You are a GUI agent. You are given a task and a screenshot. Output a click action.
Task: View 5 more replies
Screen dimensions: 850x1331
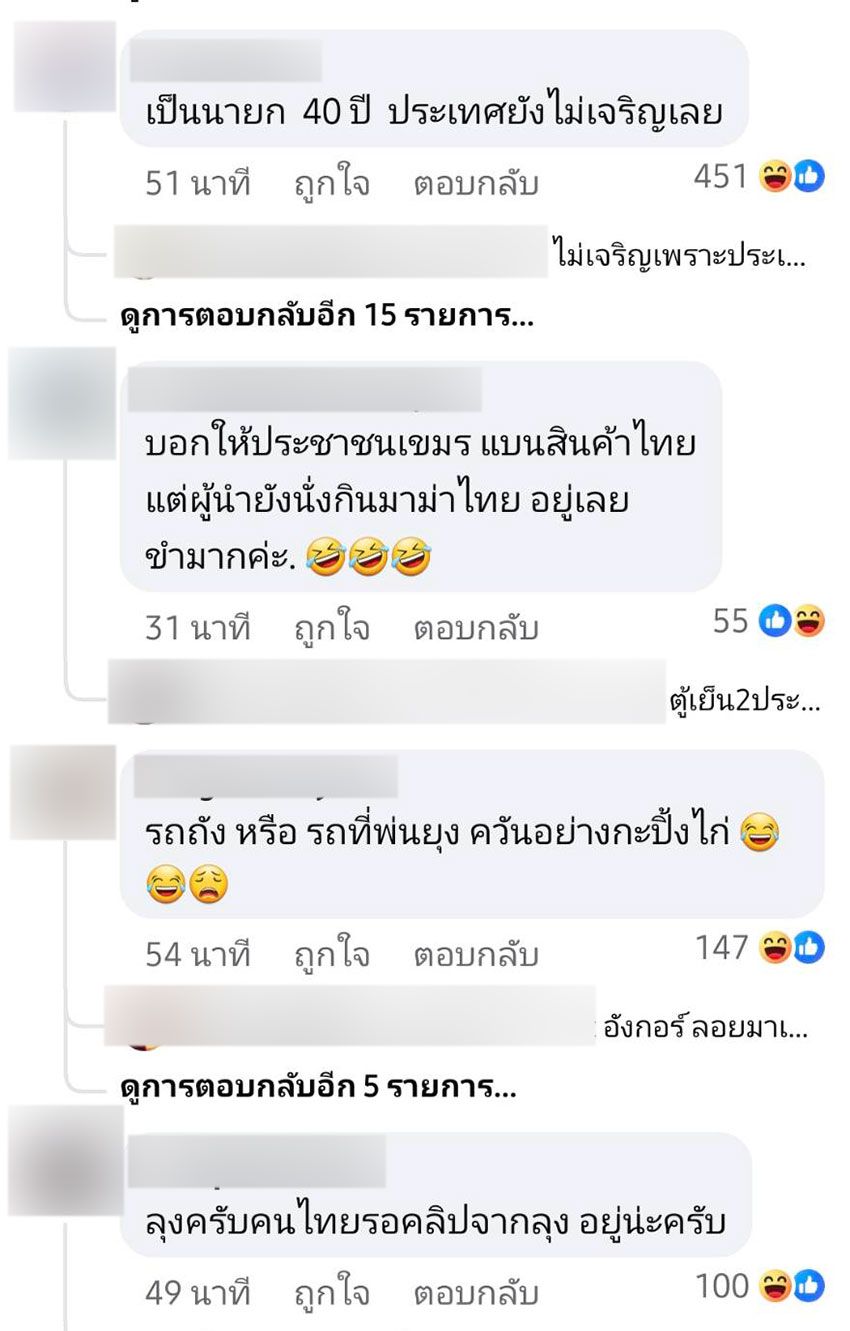point(317,1086)
